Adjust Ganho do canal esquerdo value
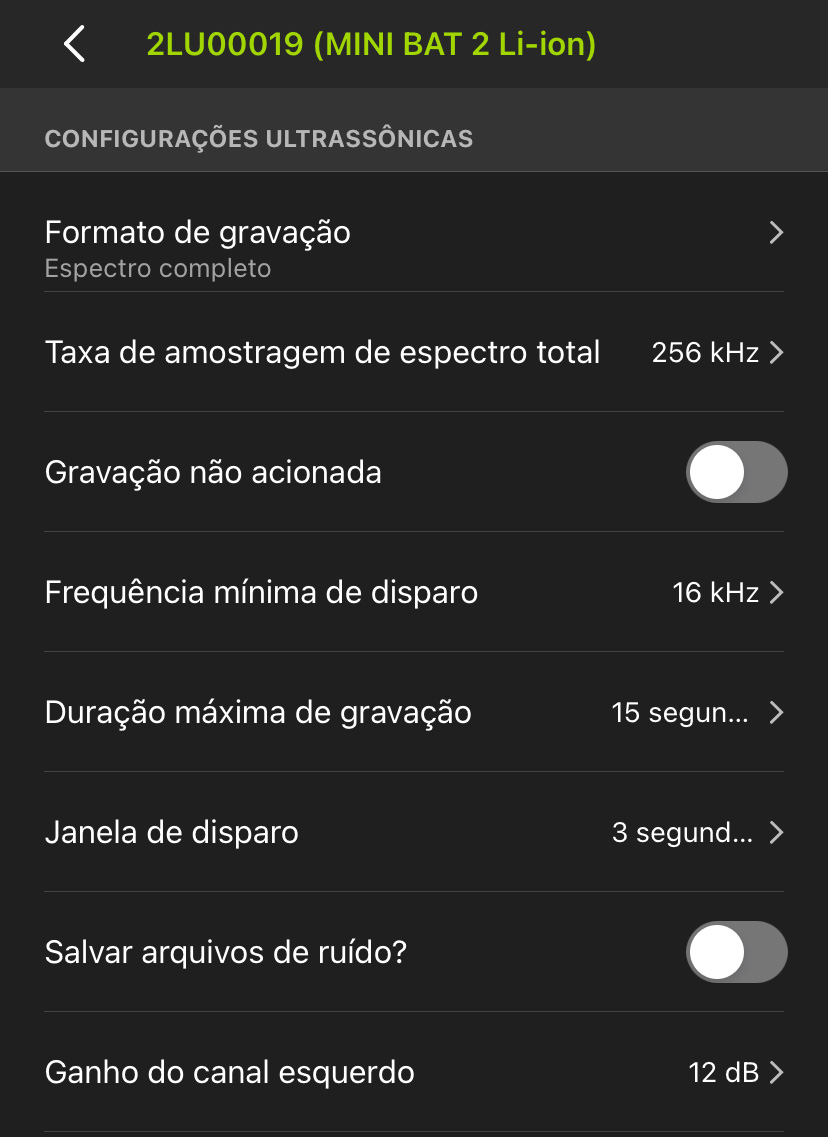The height and width of the screenshot is (1137, 828). (x=414, y=1072)
